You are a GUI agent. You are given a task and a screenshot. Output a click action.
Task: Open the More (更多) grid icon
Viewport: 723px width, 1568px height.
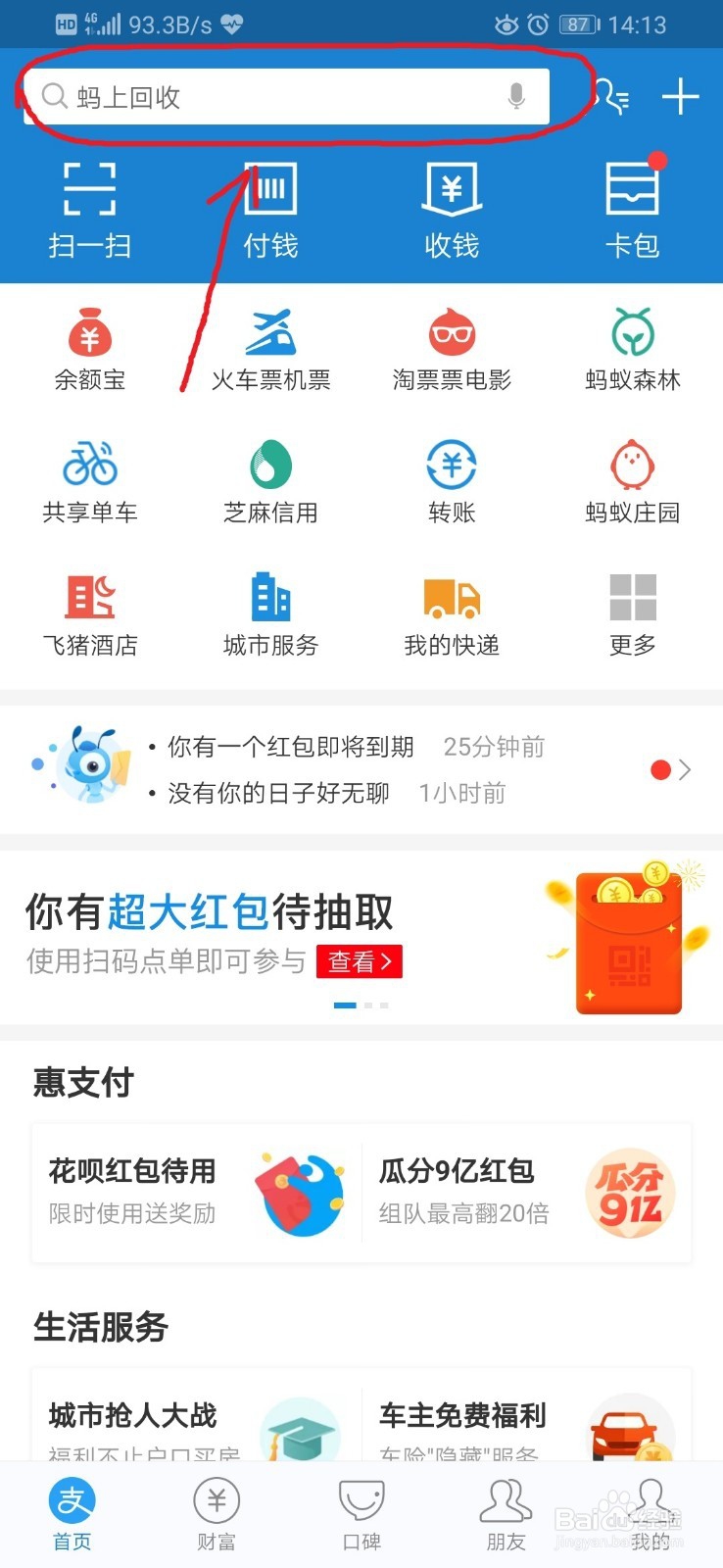coord(632,612)
